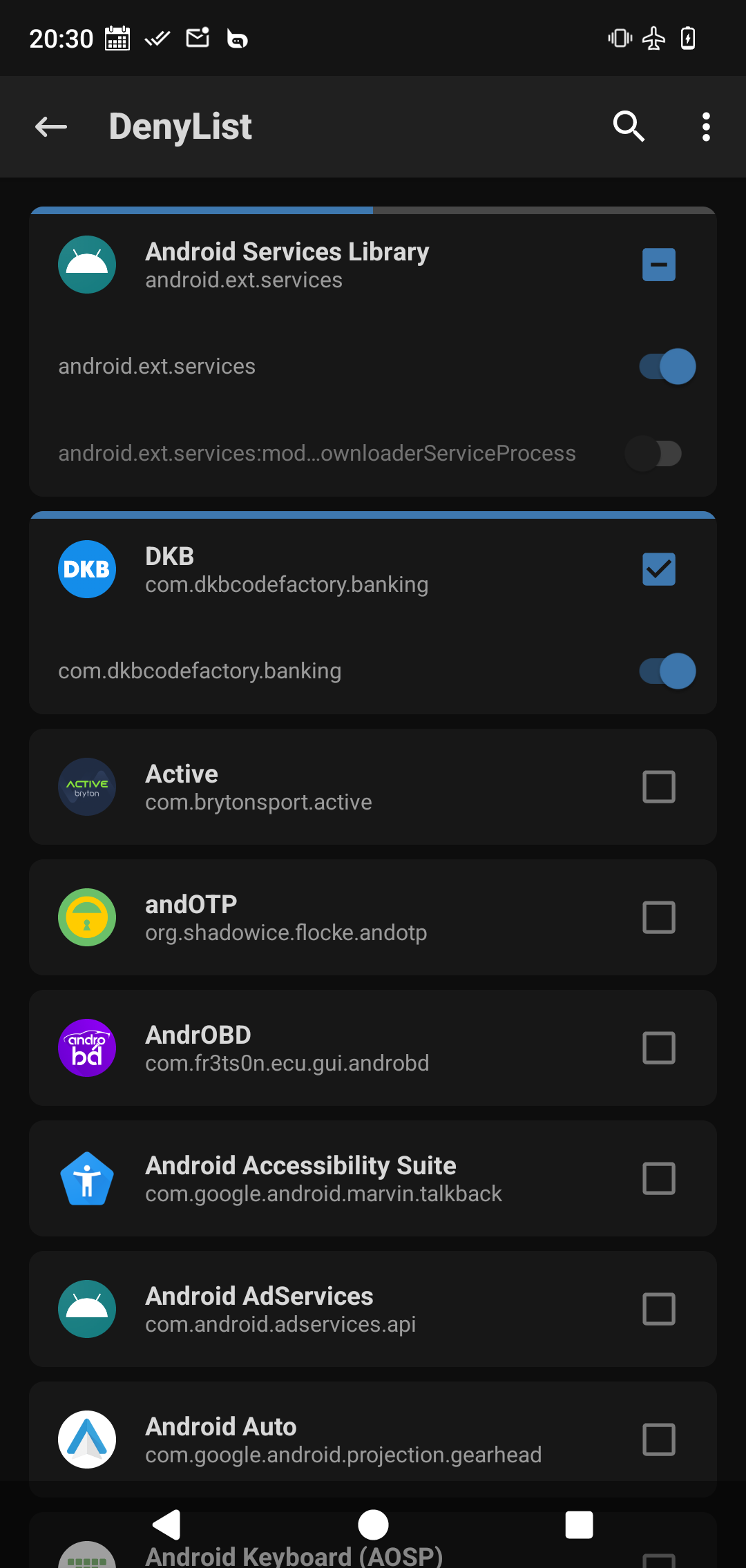The image size is (746, 1568).
Task: Tap the DKB app icon
Action: pyautogui.click(x=86, y=568)
